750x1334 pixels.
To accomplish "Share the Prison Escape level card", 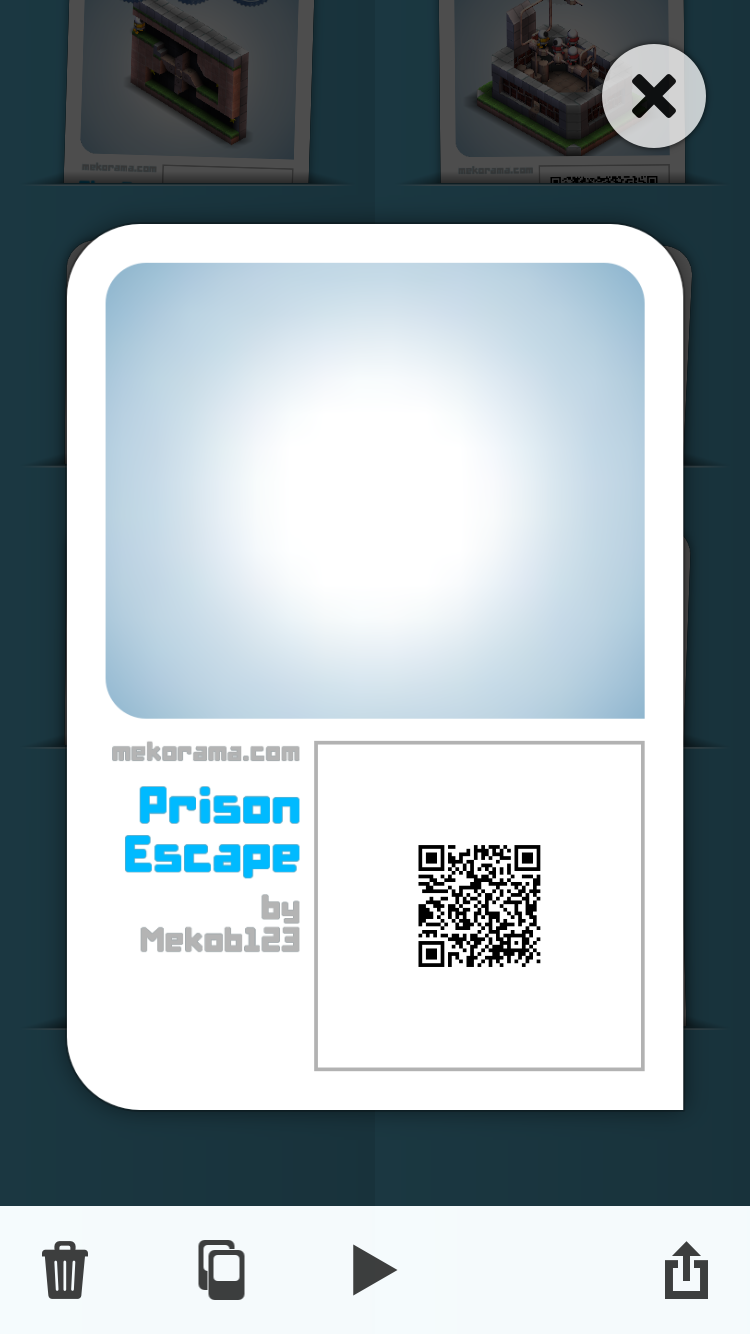I will tap(687, 1270).
